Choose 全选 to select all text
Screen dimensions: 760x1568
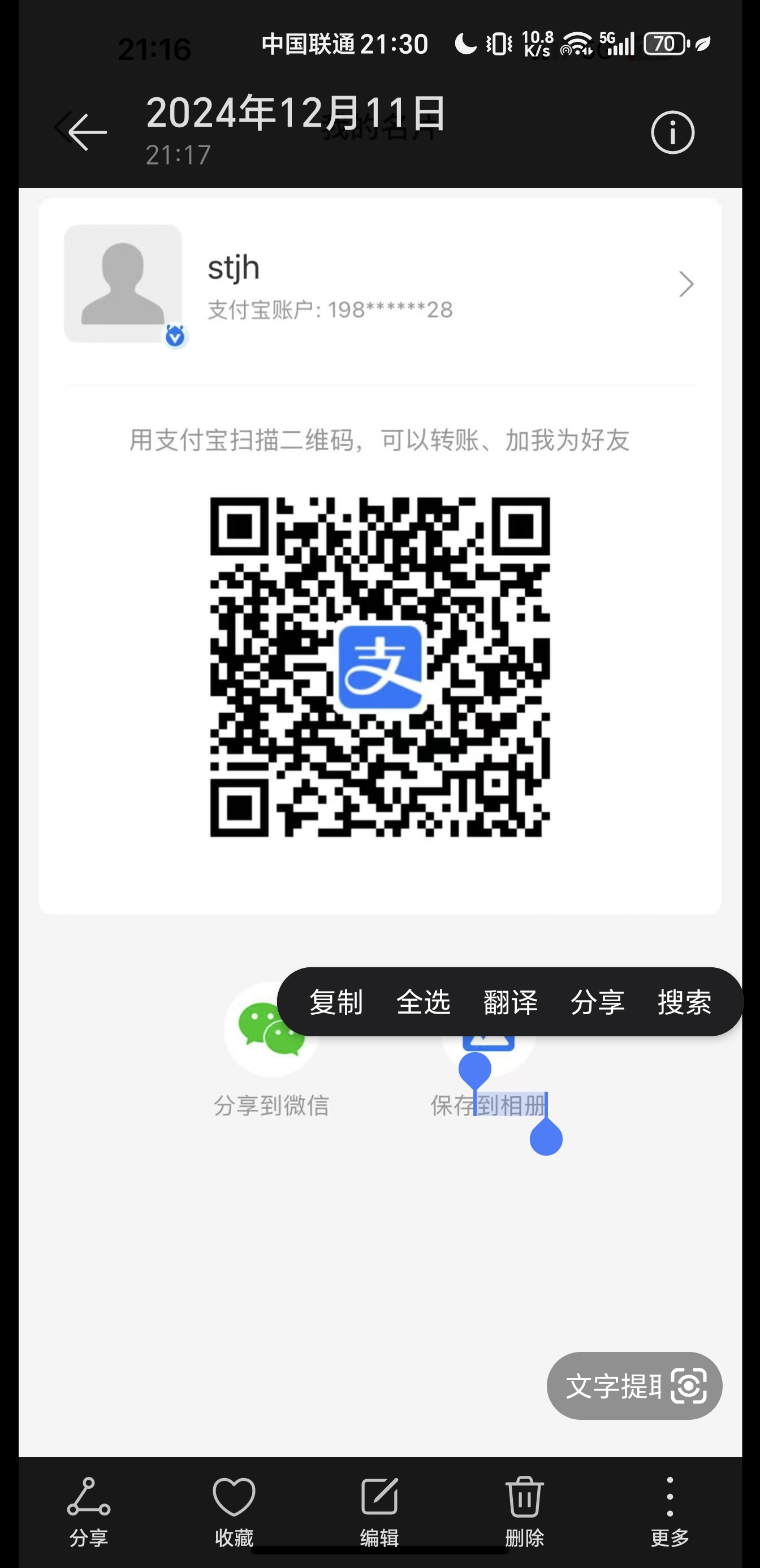click(x=424, y=1002)
